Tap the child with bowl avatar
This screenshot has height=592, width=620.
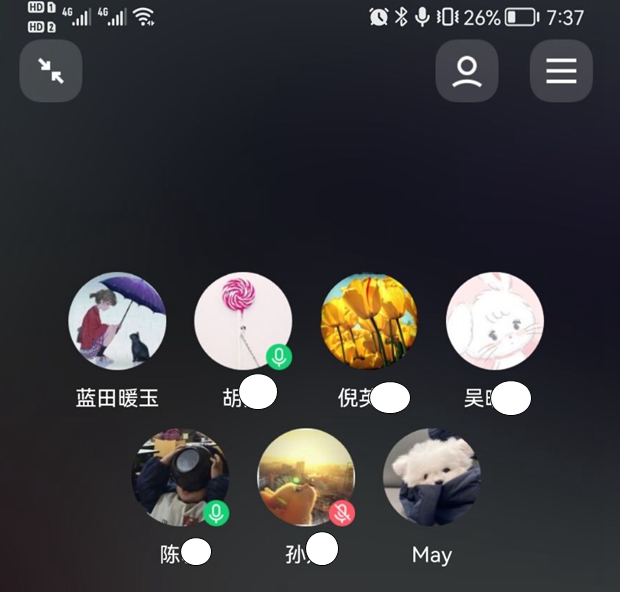click(x=180, y=477)
